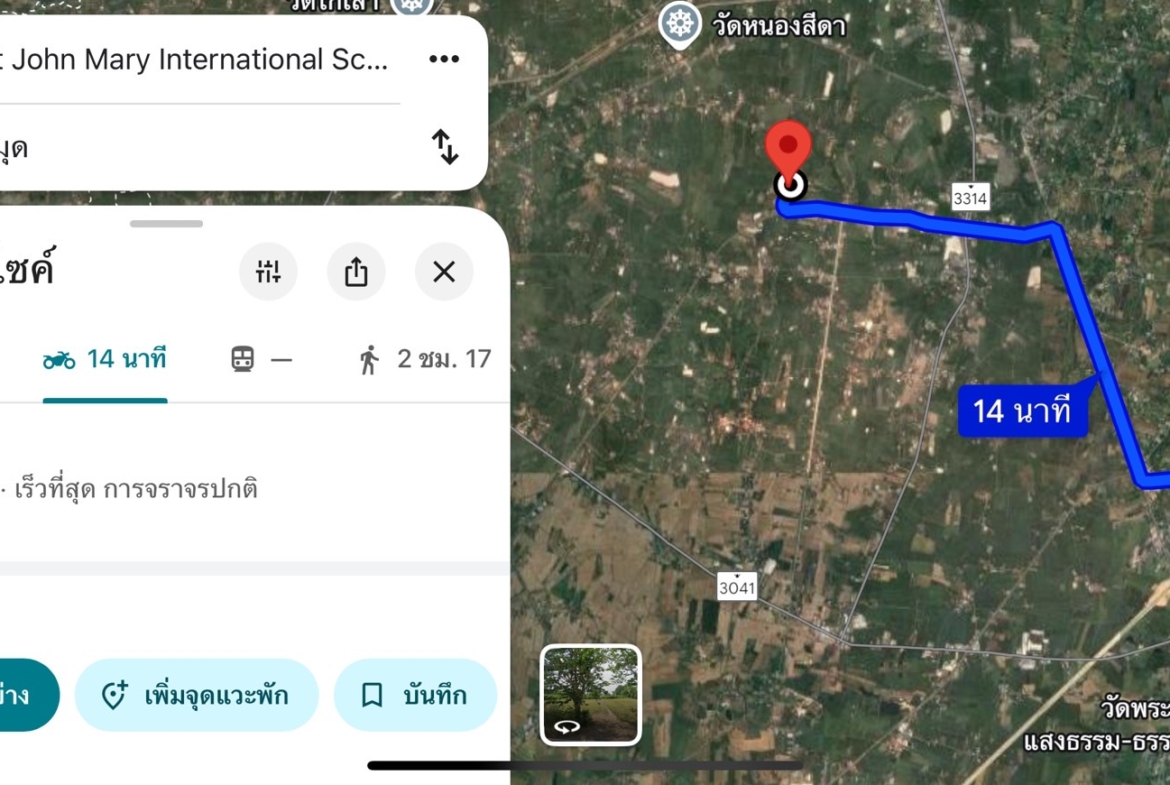The height and width of the screenshot is (785, 1170).
Task: Open วัดหนองสีดา temple marker
Action: point(680,23)
